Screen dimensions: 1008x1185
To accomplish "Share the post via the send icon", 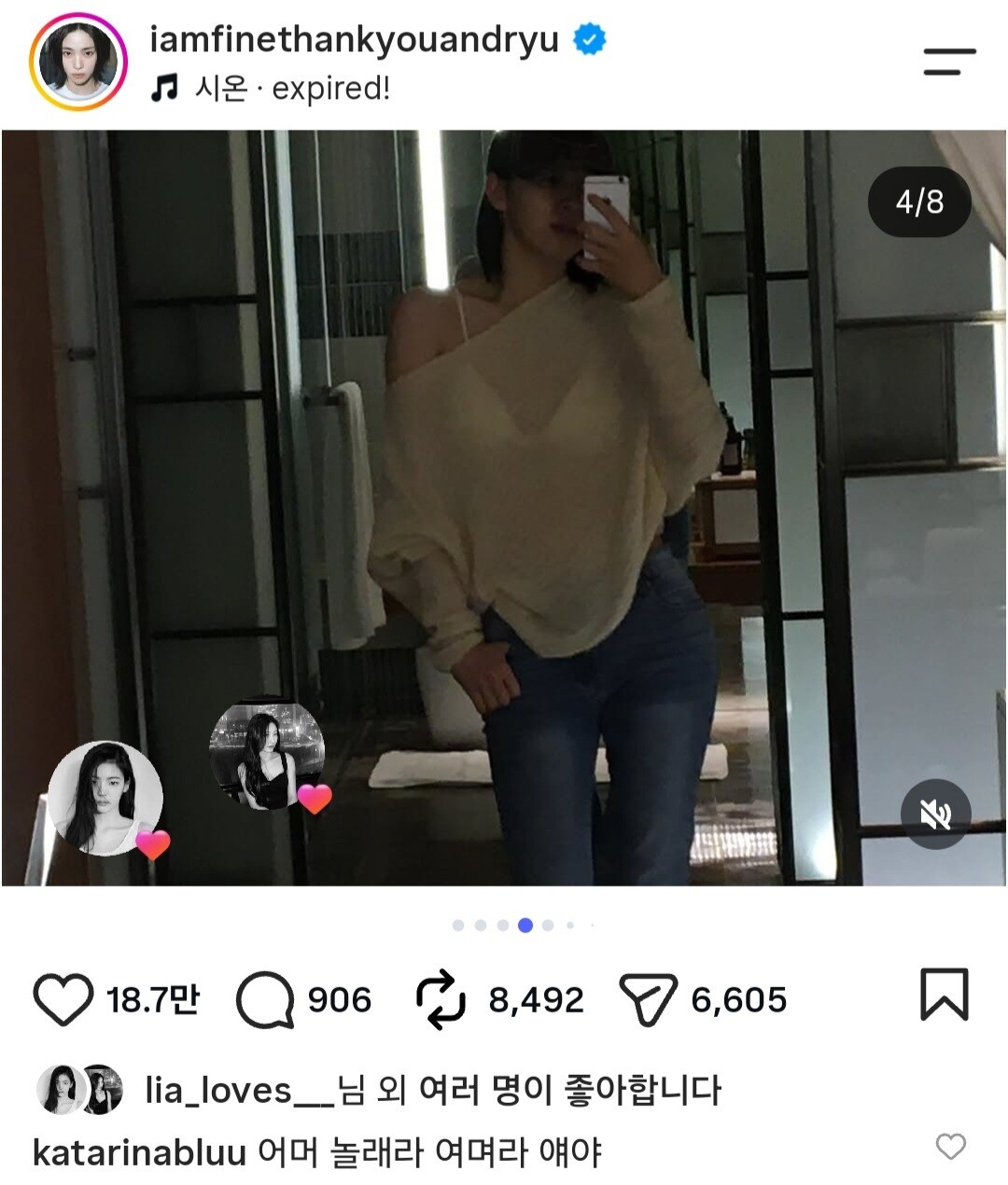I will click(x=648, y=1000).
